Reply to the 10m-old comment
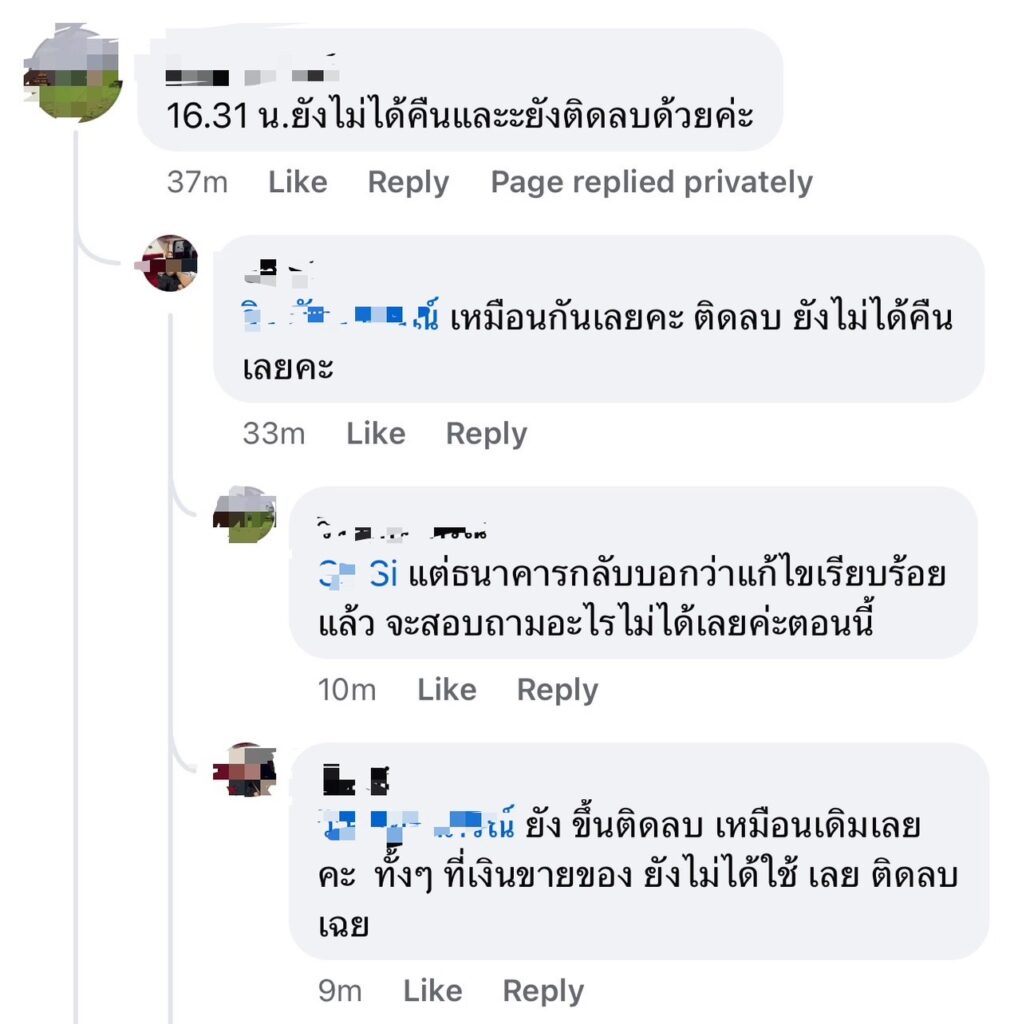This screenshot has width=1018, height=1024. tap(557, 689)
